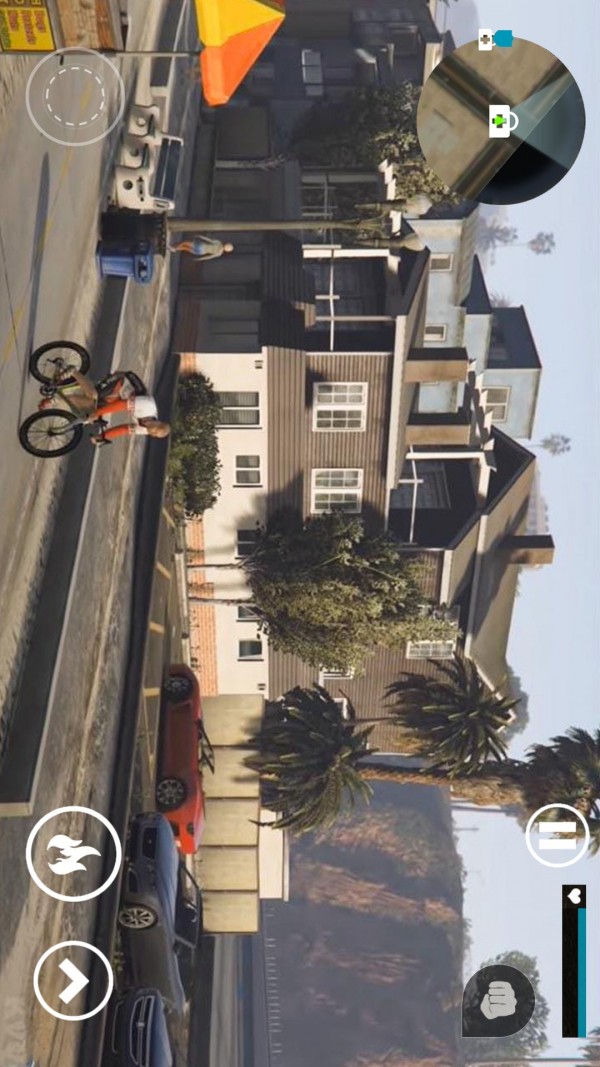
Task: Tap the flame boost button
Action: click(x=73, y=854)
